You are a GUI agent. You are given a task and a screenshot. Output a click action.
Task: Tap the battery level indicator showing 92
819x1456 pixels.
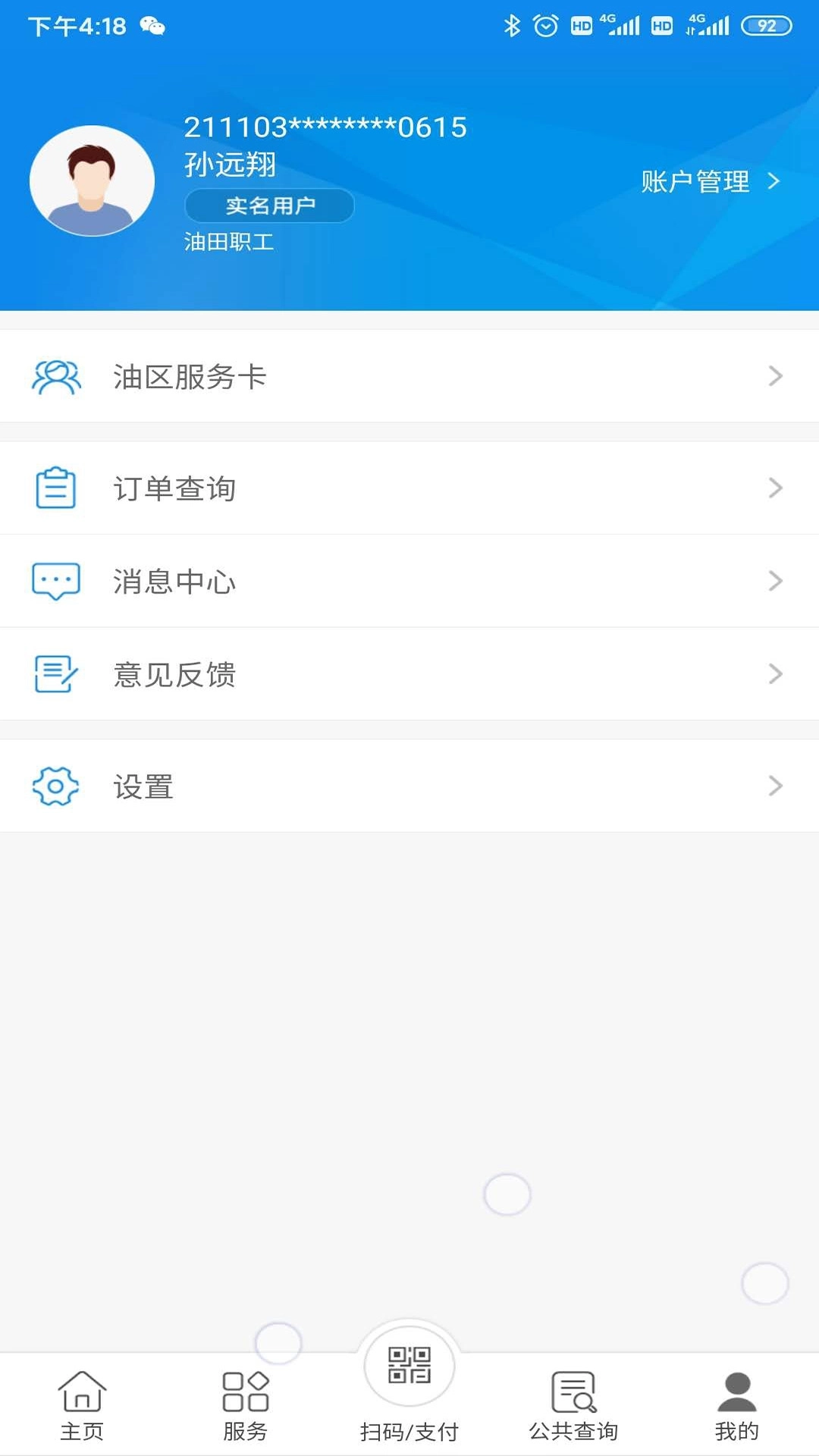[766, 24]
